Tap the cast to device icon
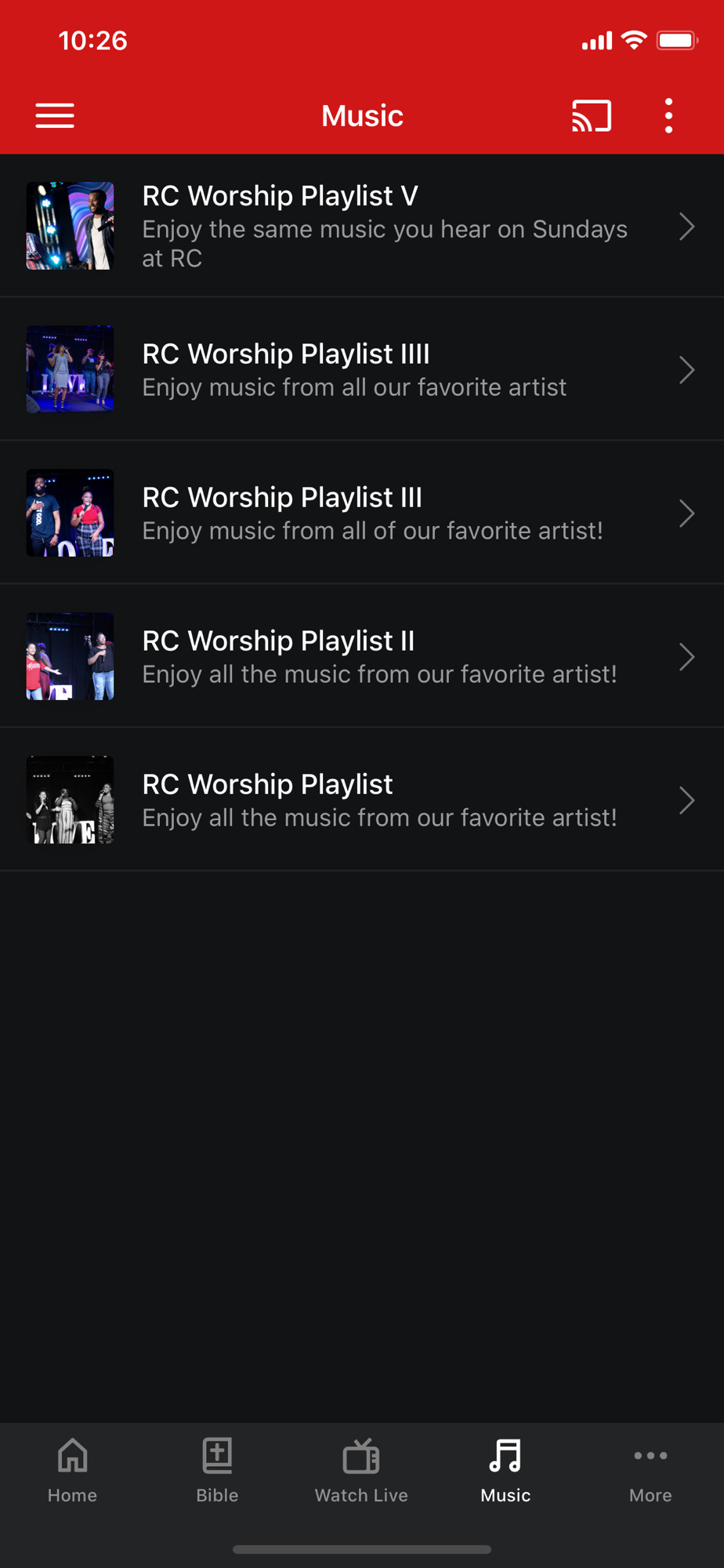 click(591, 116)
